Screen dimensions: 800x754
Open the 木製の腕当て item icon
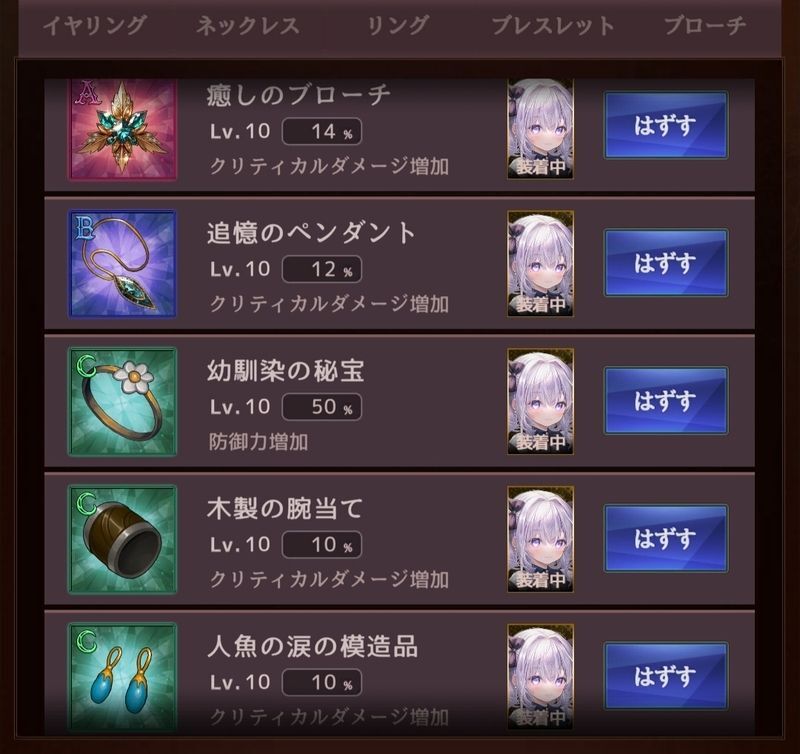tap(122, 539)
